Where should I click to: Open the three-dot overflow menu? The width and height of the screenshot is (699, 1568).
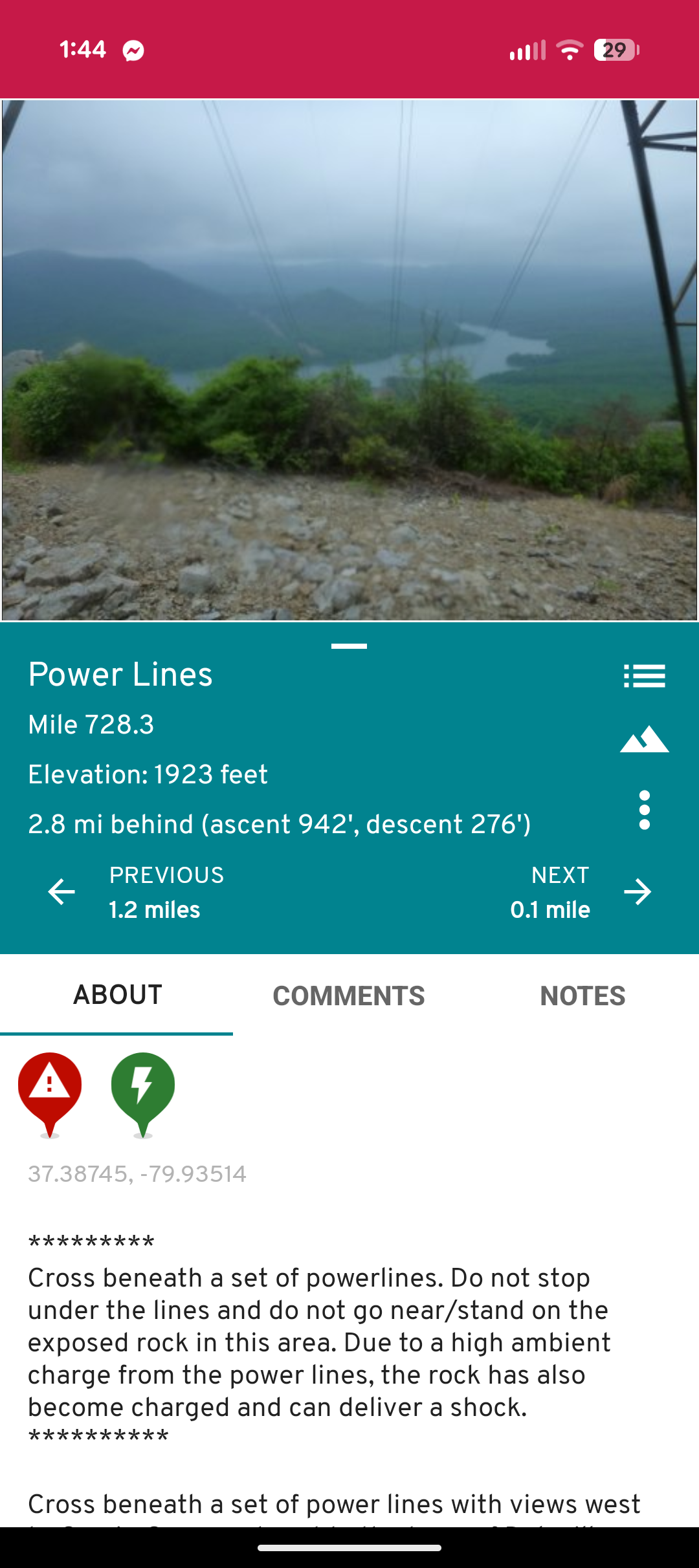644,810
